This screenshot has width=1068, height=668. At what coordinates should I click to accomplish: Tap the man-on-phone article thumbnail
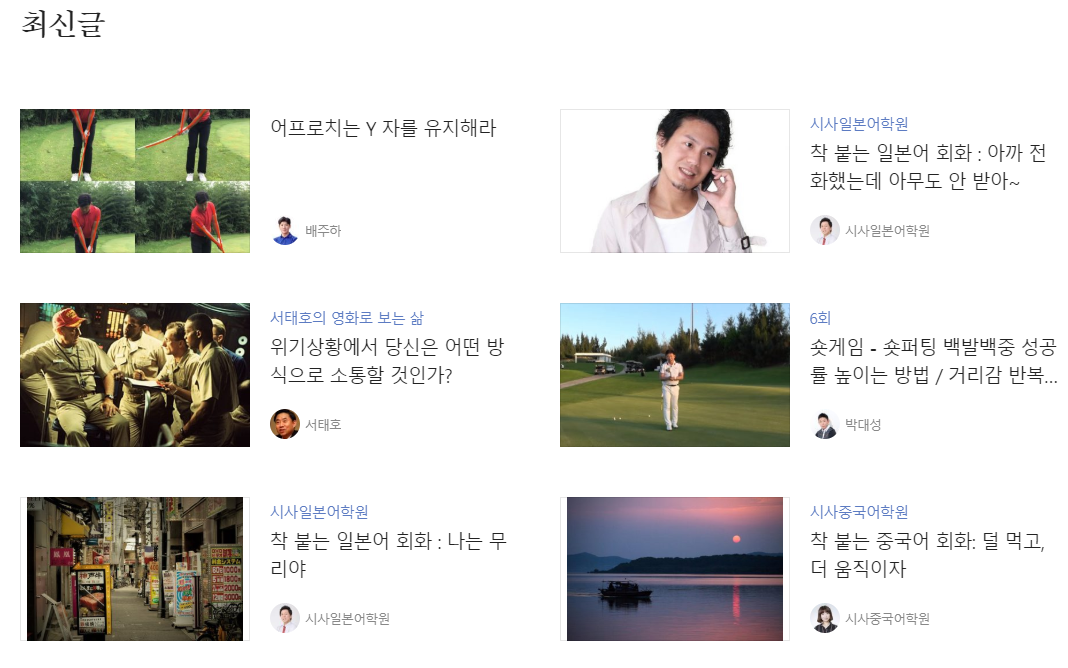click(675, 181)
